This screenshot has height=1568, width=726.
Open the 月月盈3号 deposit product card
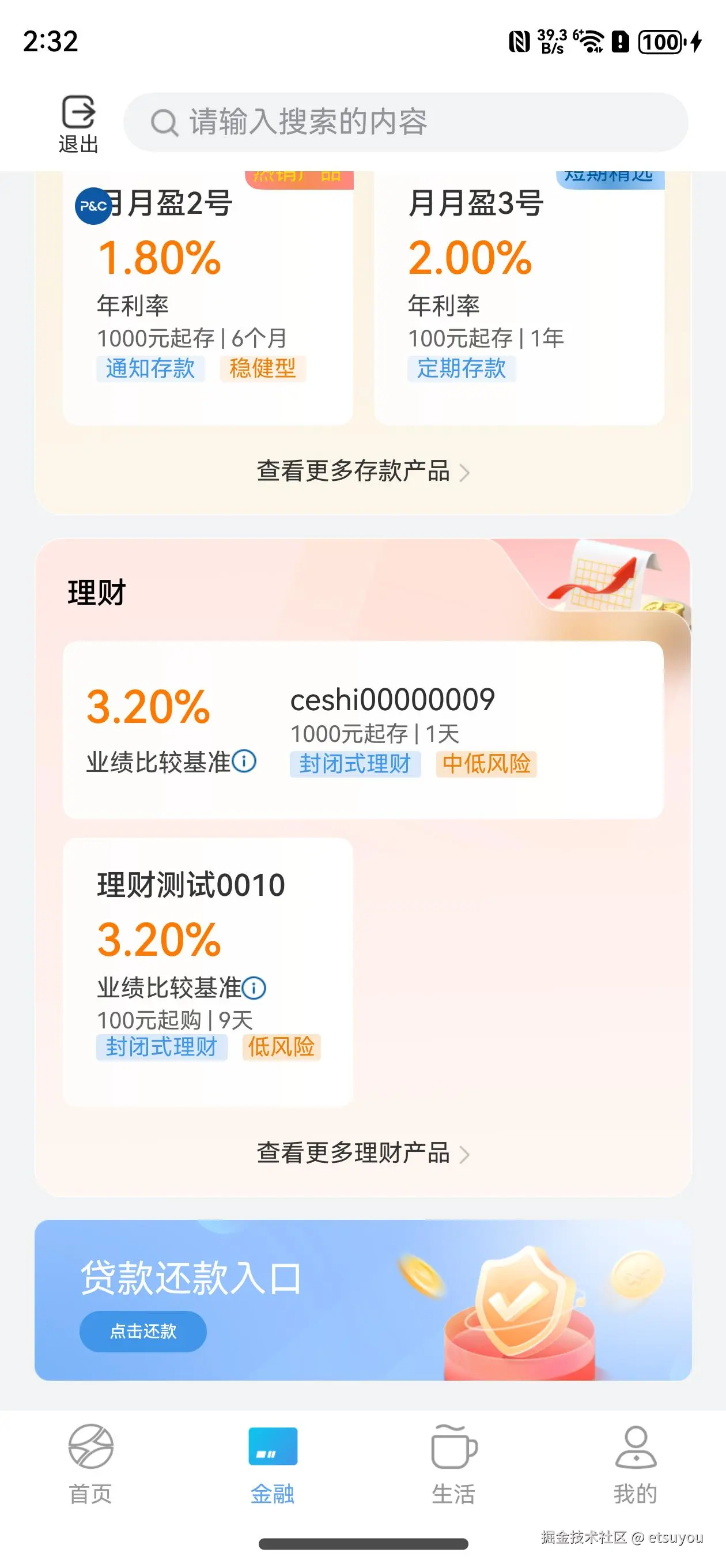pyautogui.click(x=519, y=298)
